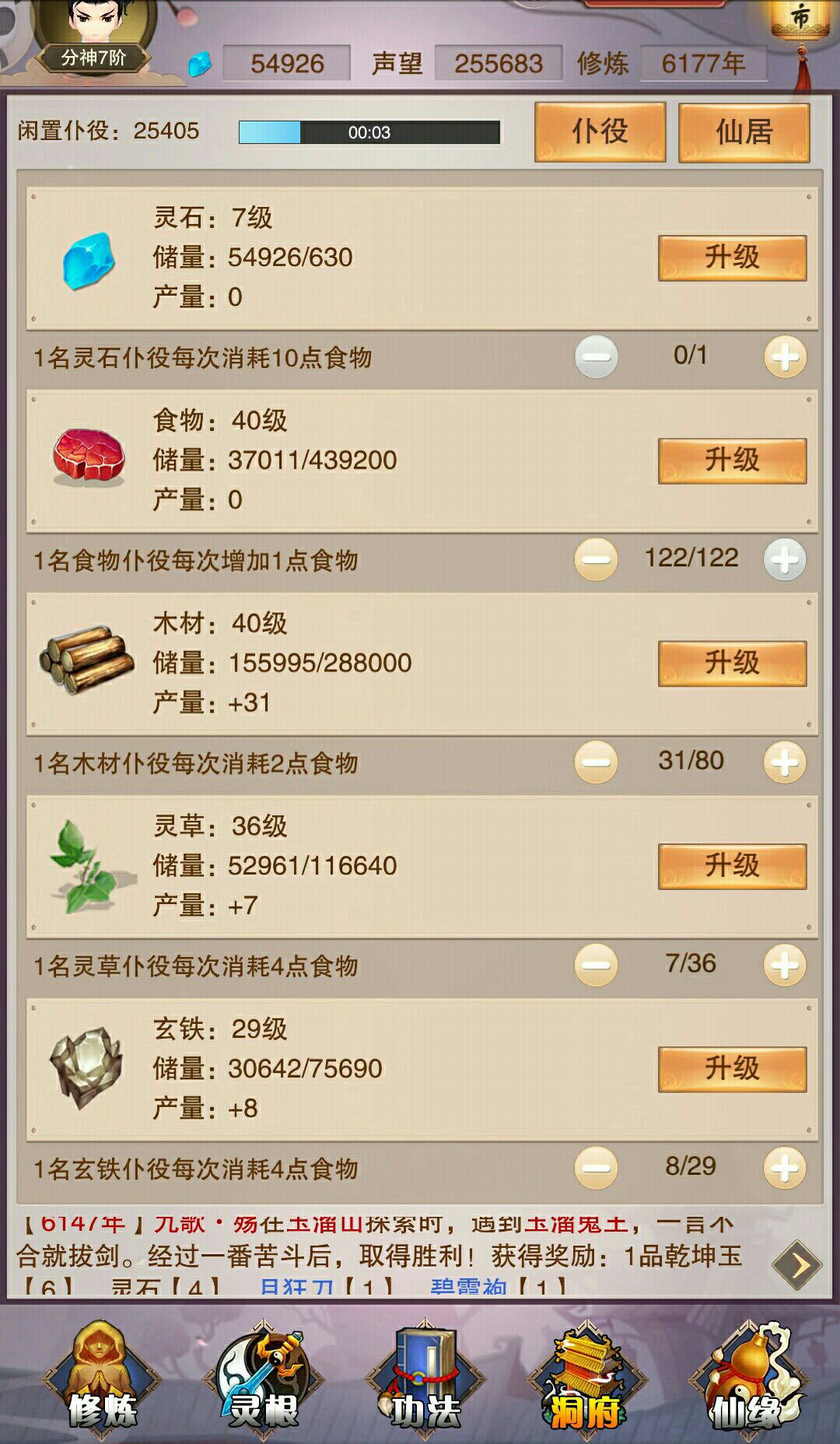The image size is (840, 1444).
Task: Upgrade the 木材 wood resource
Action: pyautogui.click(x=732, y=663)
